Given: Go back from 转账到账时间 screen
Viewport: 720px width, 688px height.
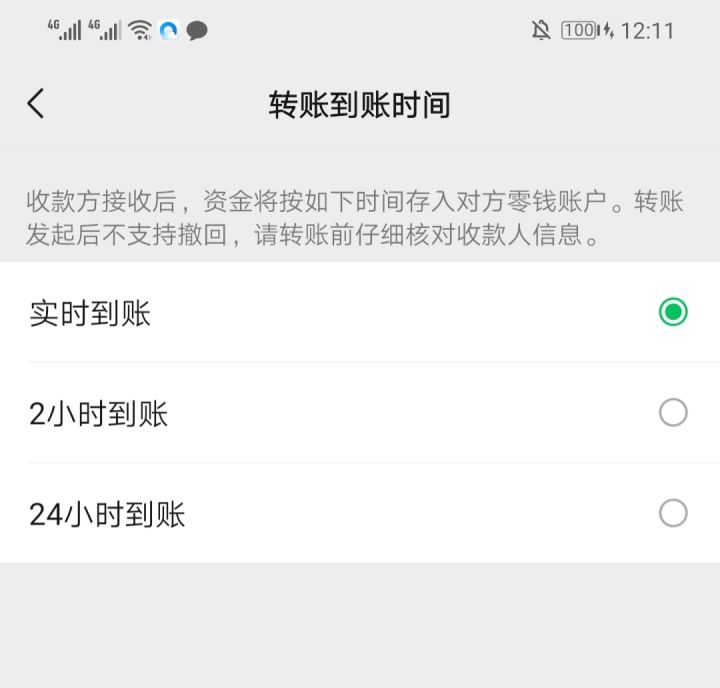Looking at the screenshot, I should (36, 103).
